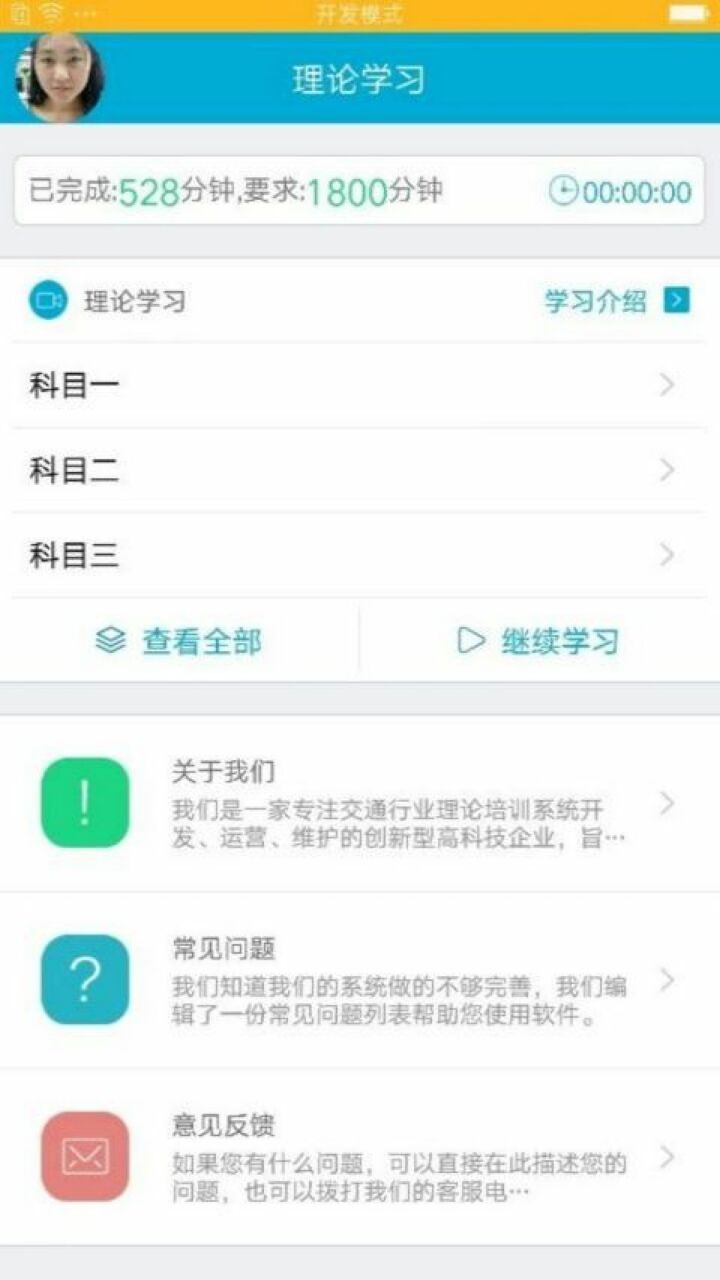Open 科目一 course list
Viewport: 720px width, 1280px height.
pyautogui.click(x=360, y=385)
